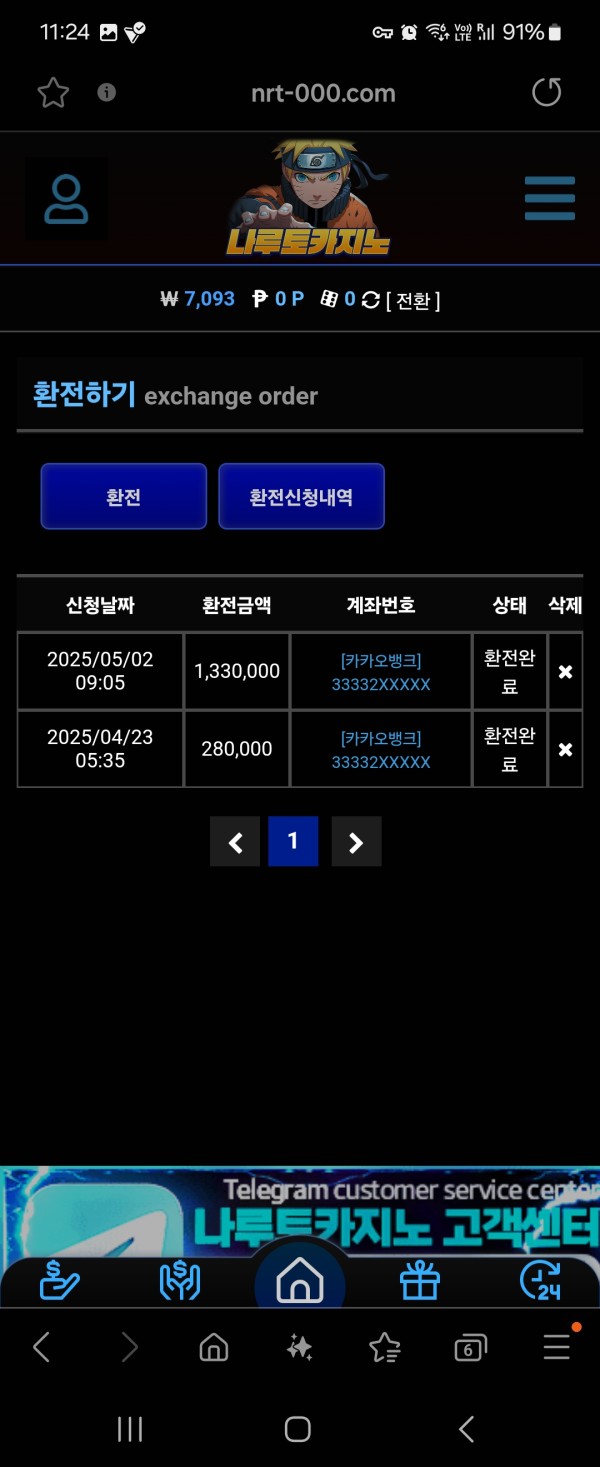
Task: Open the 24-hour support tab
Action: click(541, 1281)
